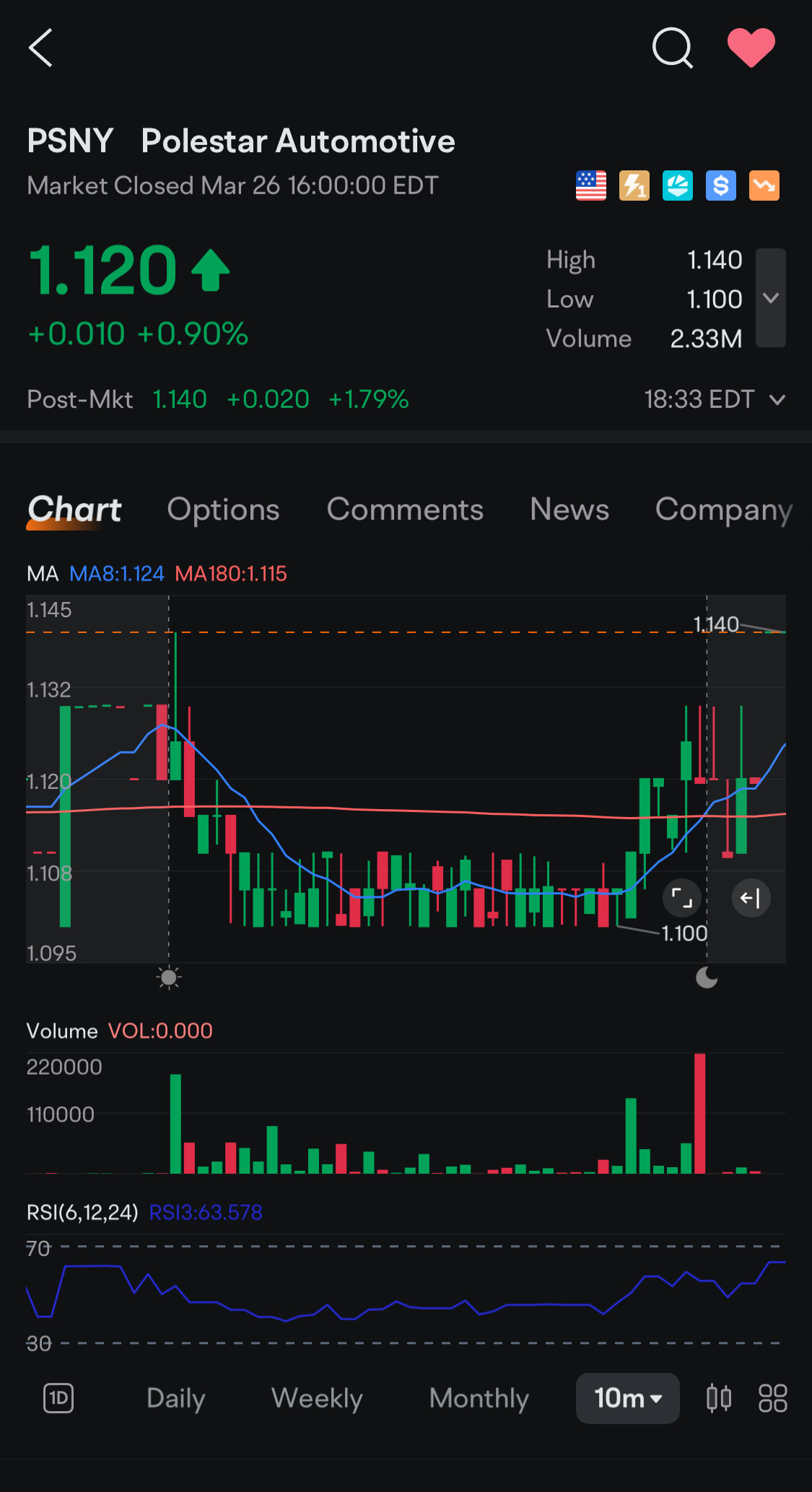Viewport: 812px width, 1492px height.
Task: Open the 10m interval dropdown
Action: pyautogui.click(x=627, y=1398)
